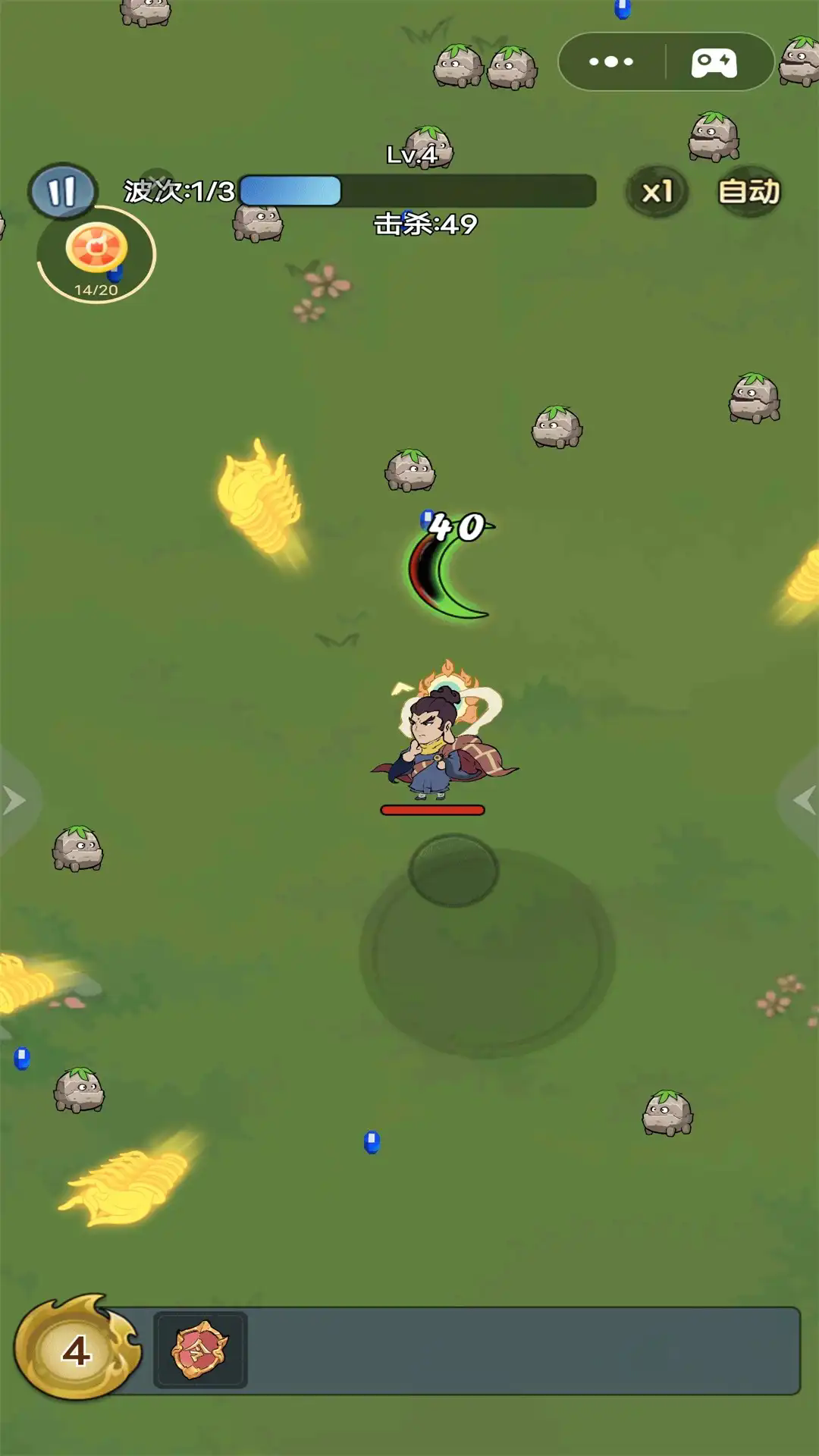Change the x1 game speed
Screen dimensions: 819x1456
click(x=657, y=192)
